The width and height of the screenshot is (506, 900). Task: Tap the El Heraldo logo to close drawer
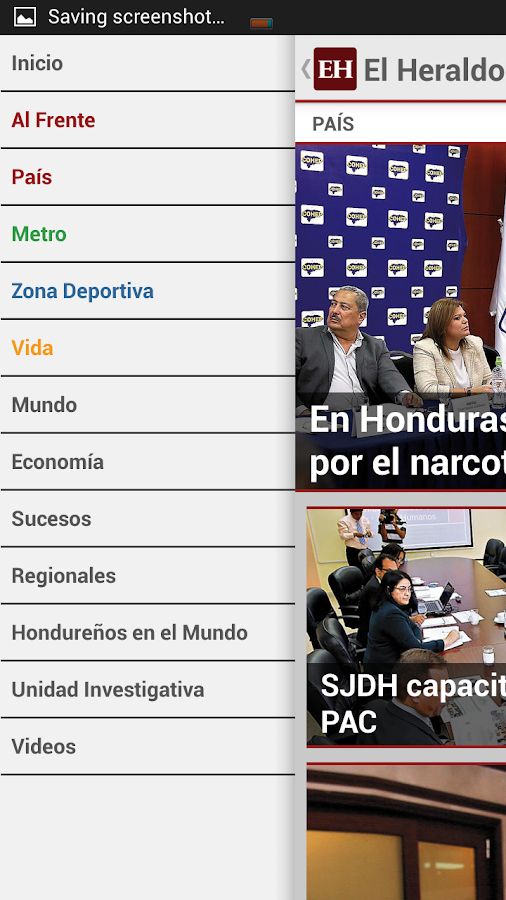pos(335,69)
